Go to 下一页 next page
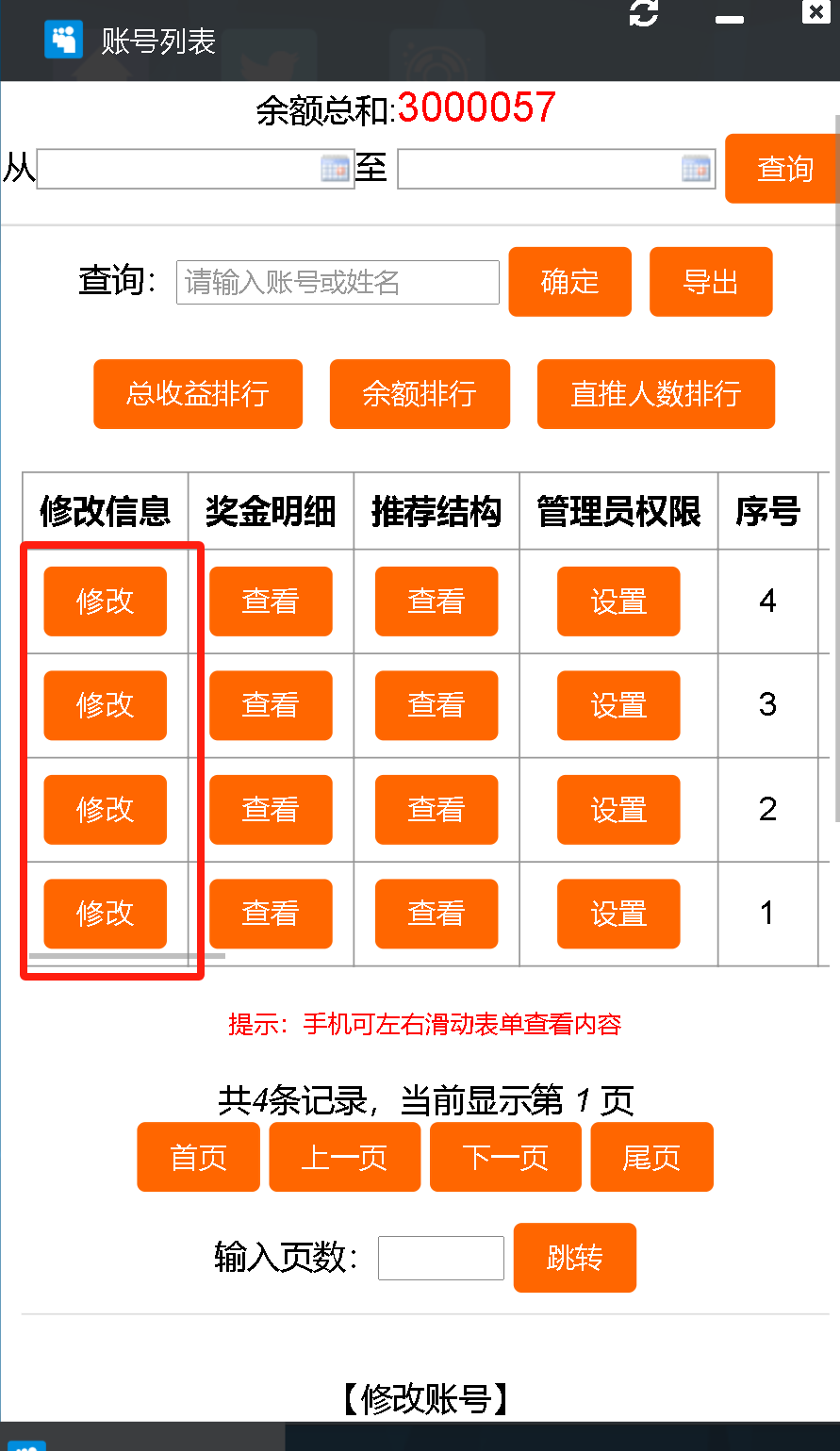Image resolution: width=840 pixels, height=1451 pixels. [x=505, y=1157]
